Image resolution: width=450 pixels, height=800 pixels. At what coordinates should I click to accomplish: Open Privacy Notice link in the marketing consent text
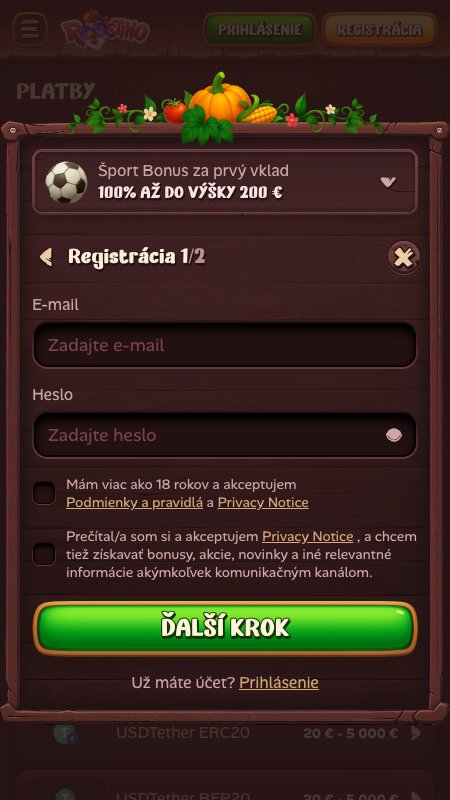308,537
